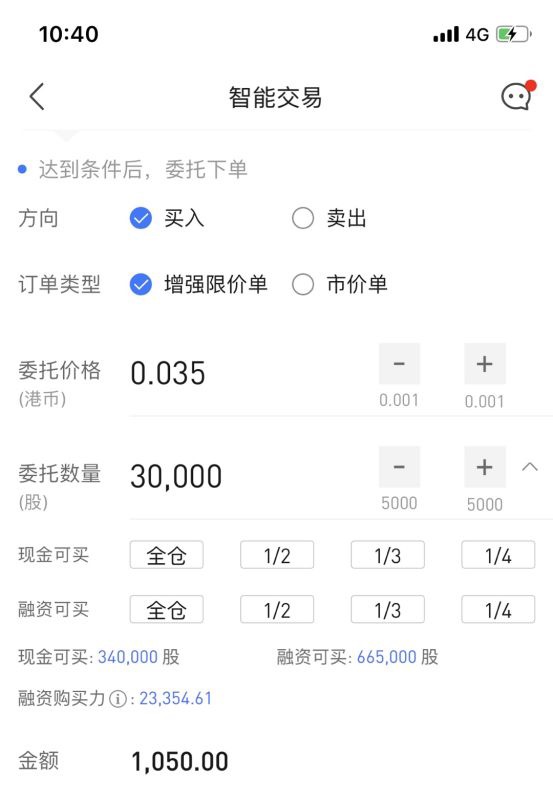Select 1/2 for 现金可买
The width and height of the screenshot is (553, 800).
(x=277, y=555)
